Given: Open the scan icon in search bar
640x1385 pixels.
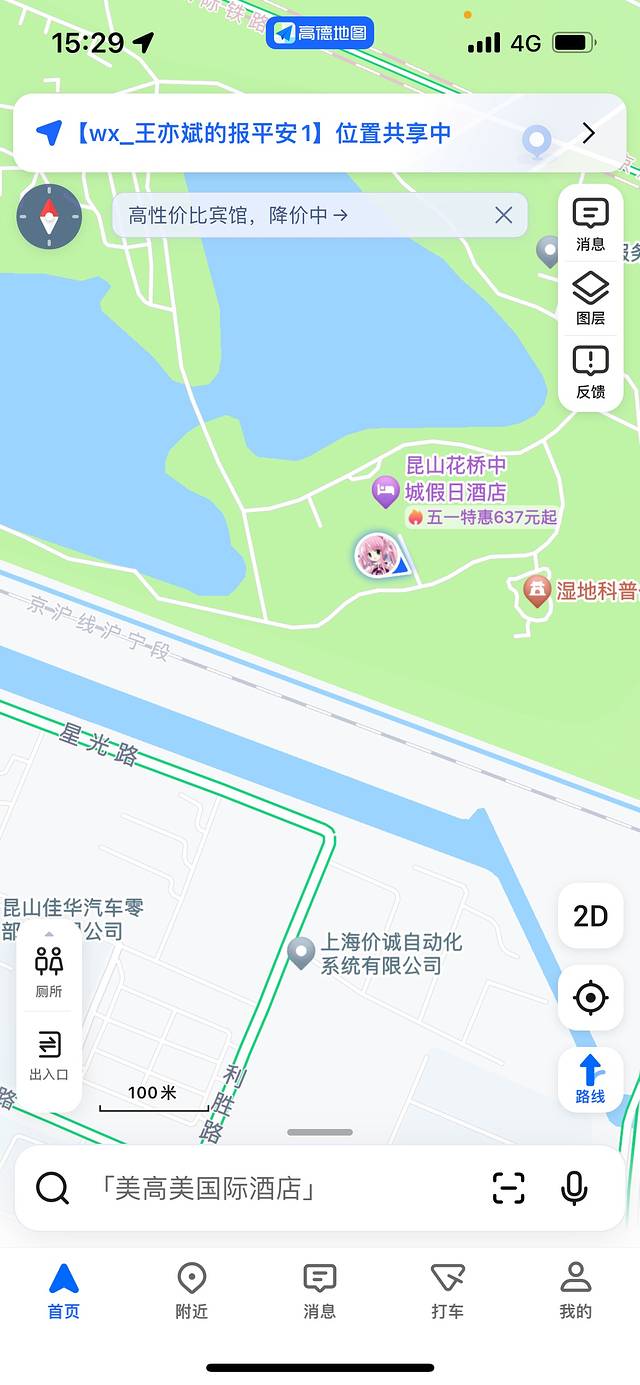Looking at the screenshot, I should 509,1188.
